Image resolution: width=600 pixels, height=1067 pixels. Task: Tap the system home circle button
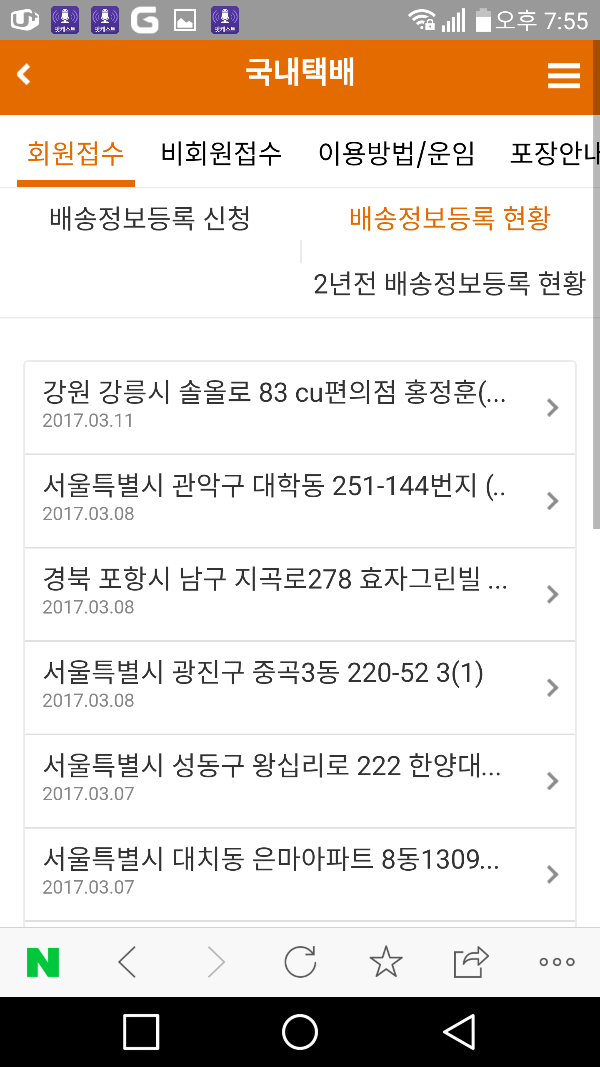[x=300, y=1032]
